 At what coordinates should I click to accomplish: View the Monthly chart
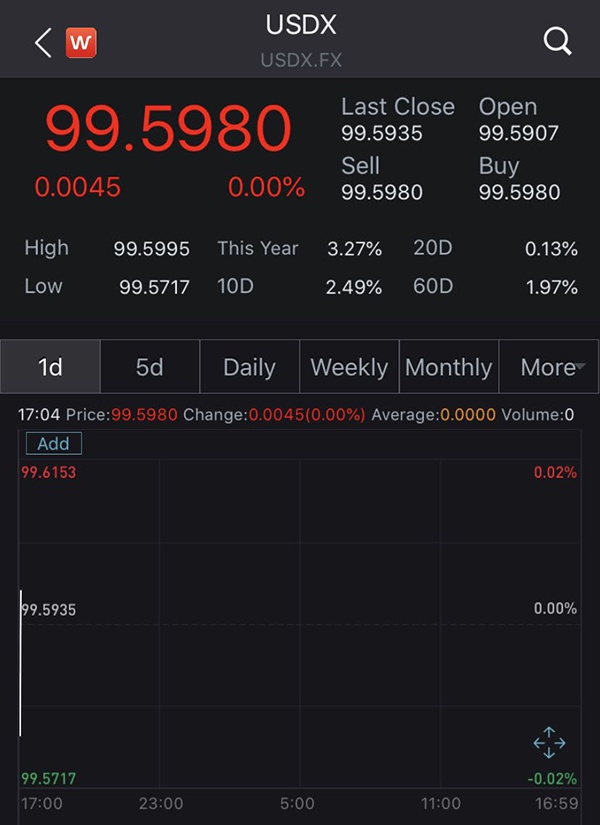point(448,367)
